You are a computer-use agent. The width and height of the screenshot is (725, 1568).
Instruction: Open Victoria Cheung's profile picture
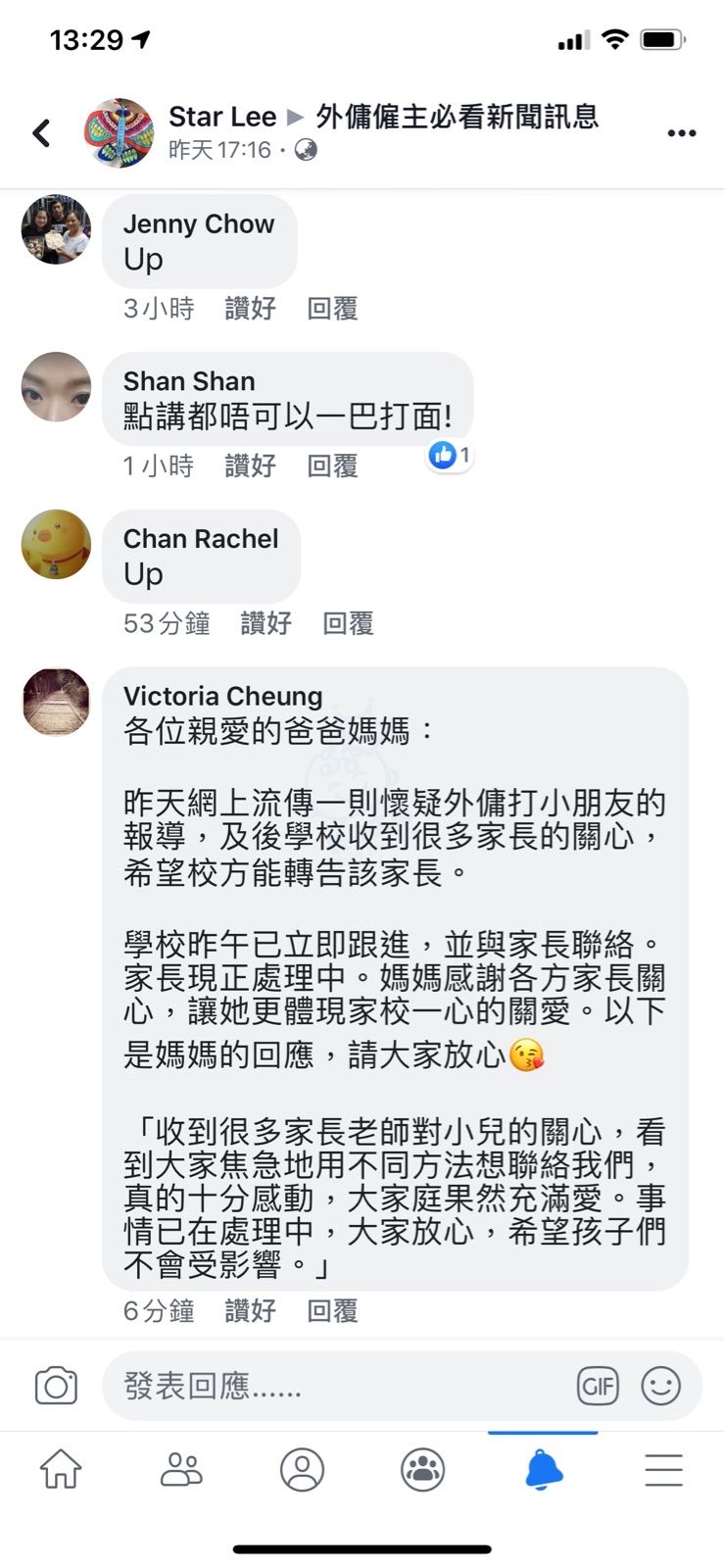pos(56,702)
